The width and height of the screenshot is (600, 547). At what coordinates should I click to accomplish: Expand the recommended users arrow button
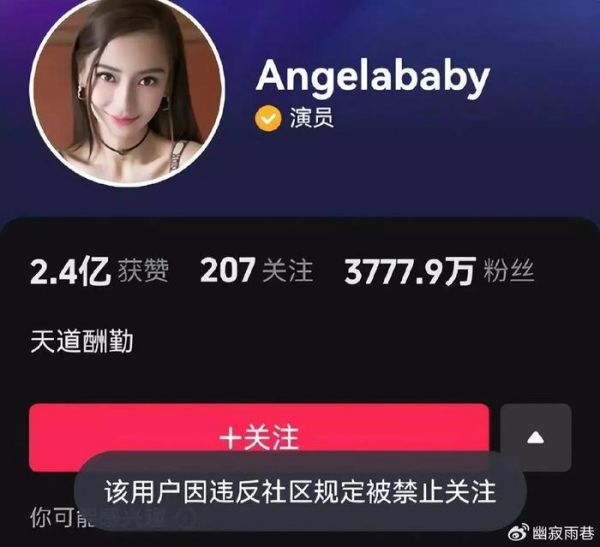pos(535,437)
